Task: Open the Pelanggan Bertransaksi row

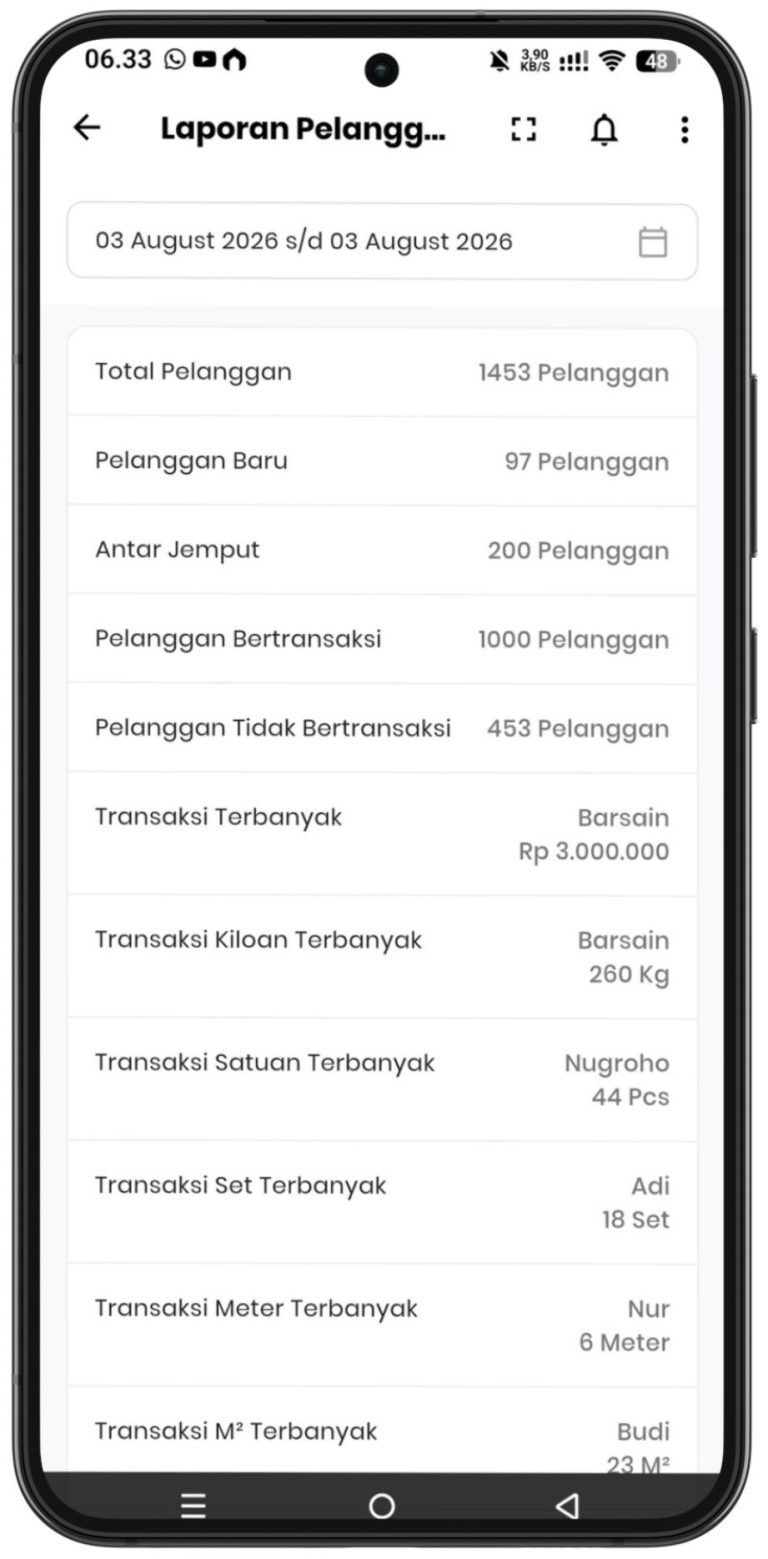Action: (382, 639)
